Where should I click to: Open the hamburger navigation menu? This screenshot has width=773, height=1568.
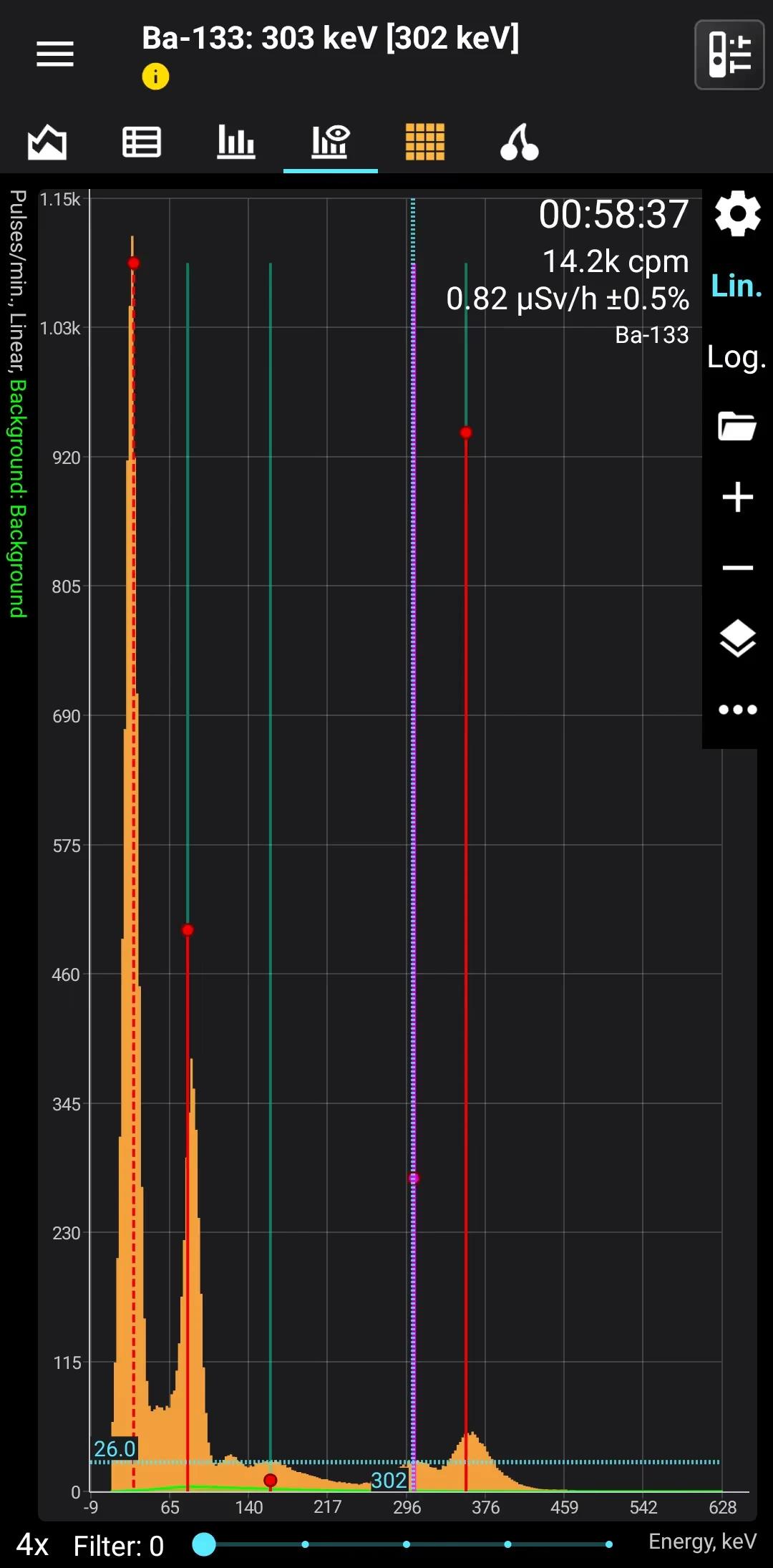[55, 54]
